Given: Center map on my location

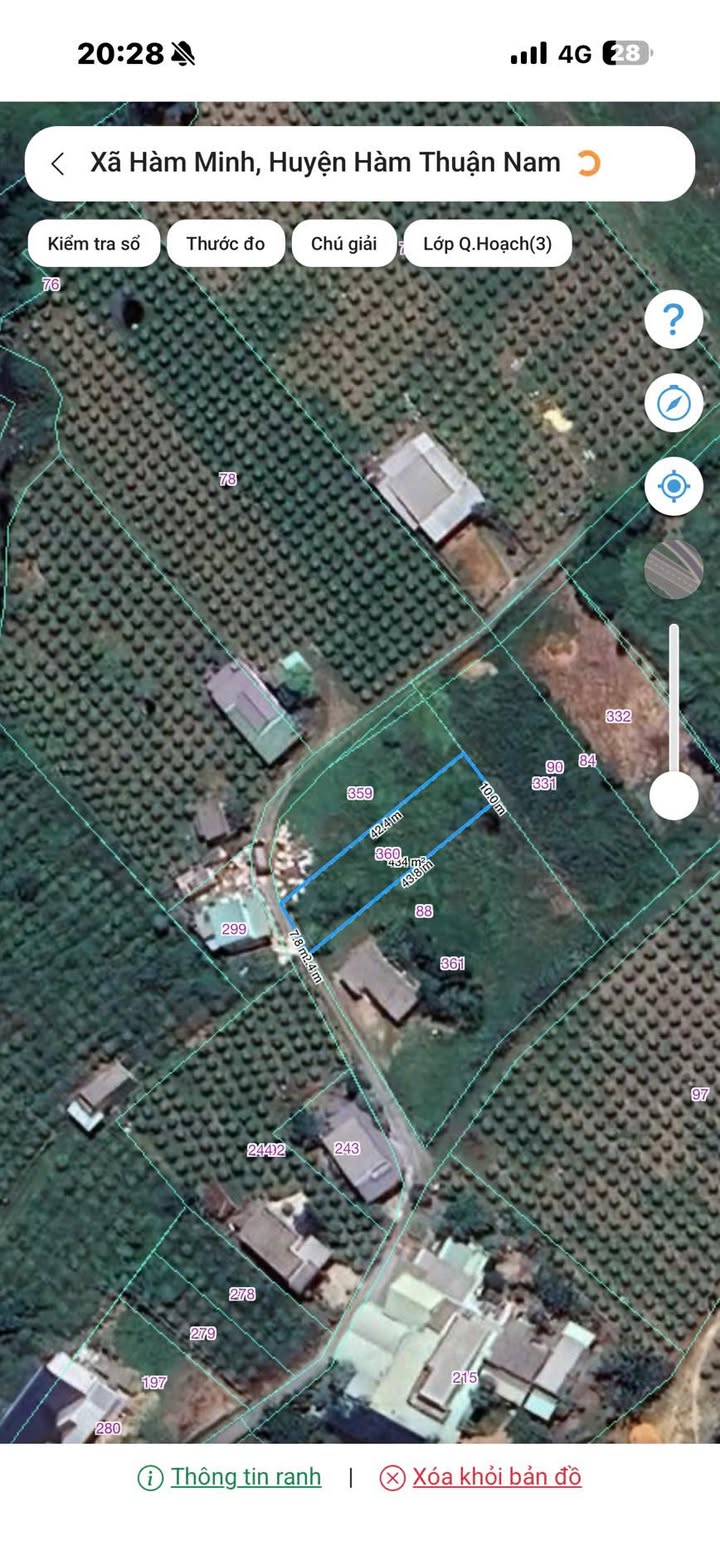Looking at the screenshot, I should tap(673, 487).
